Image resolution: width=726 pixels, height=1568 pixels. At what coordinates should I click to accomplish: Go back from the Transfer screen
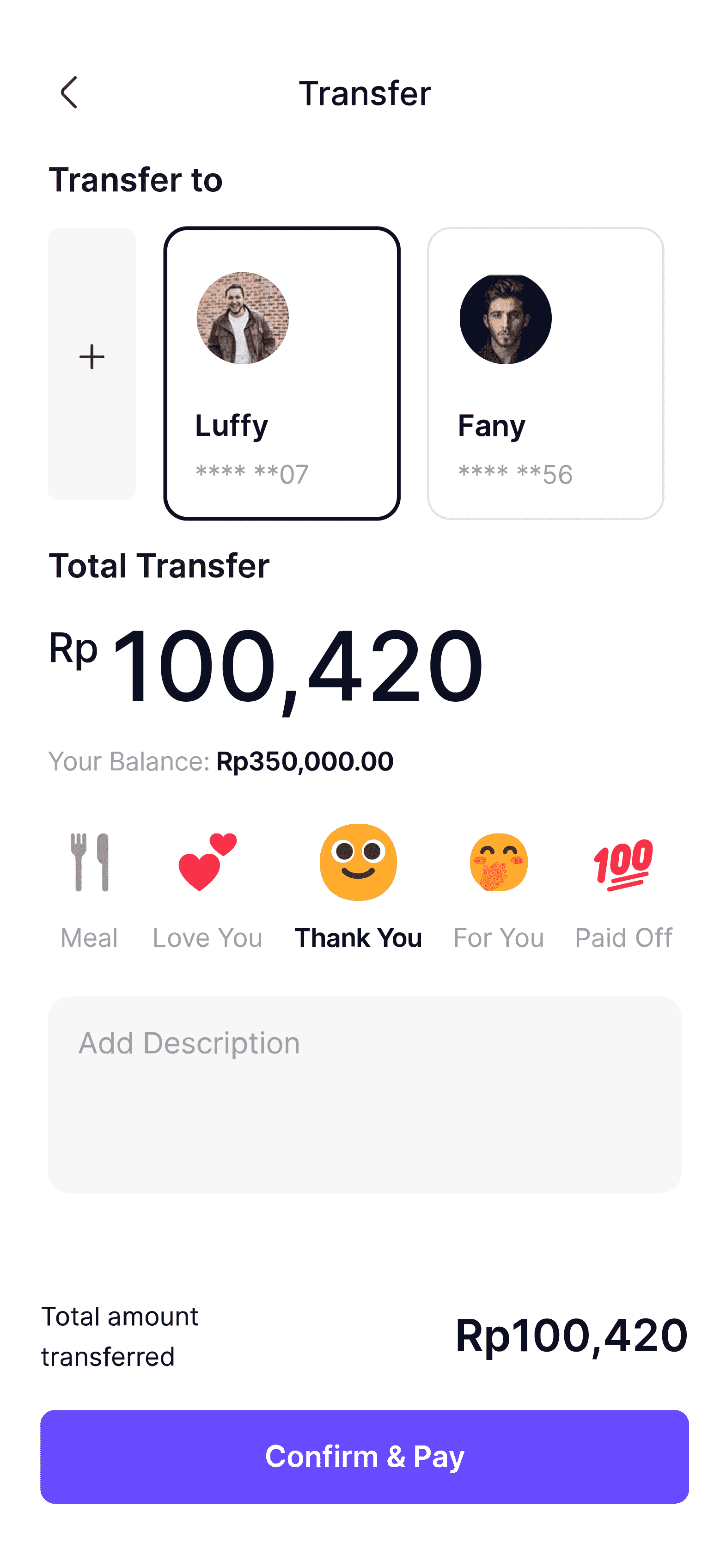[69, 92]
